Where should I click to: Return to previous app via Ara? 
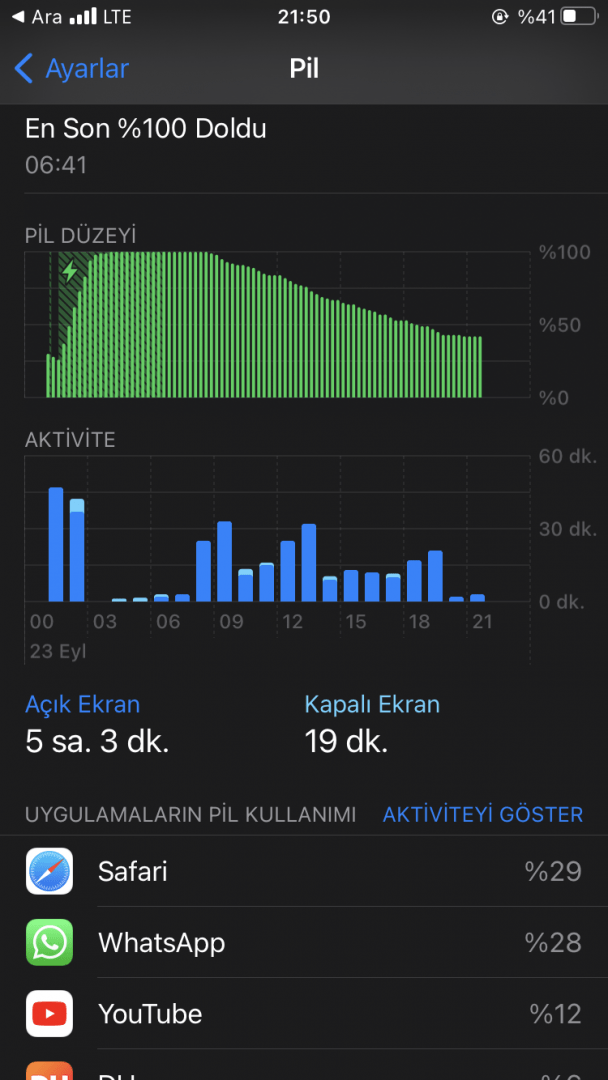pyautogui.click(x=38, y=17)
